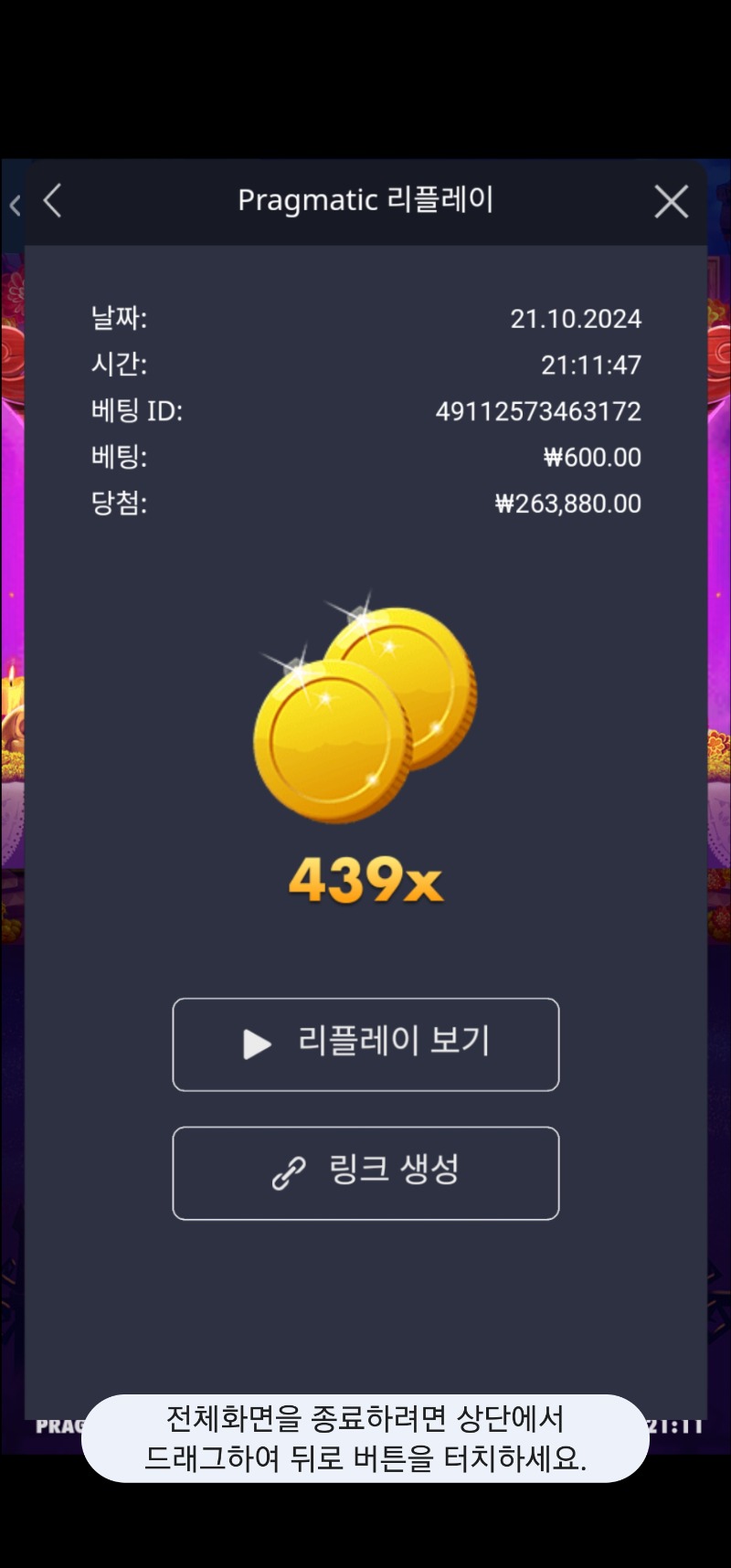Screen dimensions: 731x1568
Task: Watch the replay with 리플레이 보기
Action: pos(365,1044)
